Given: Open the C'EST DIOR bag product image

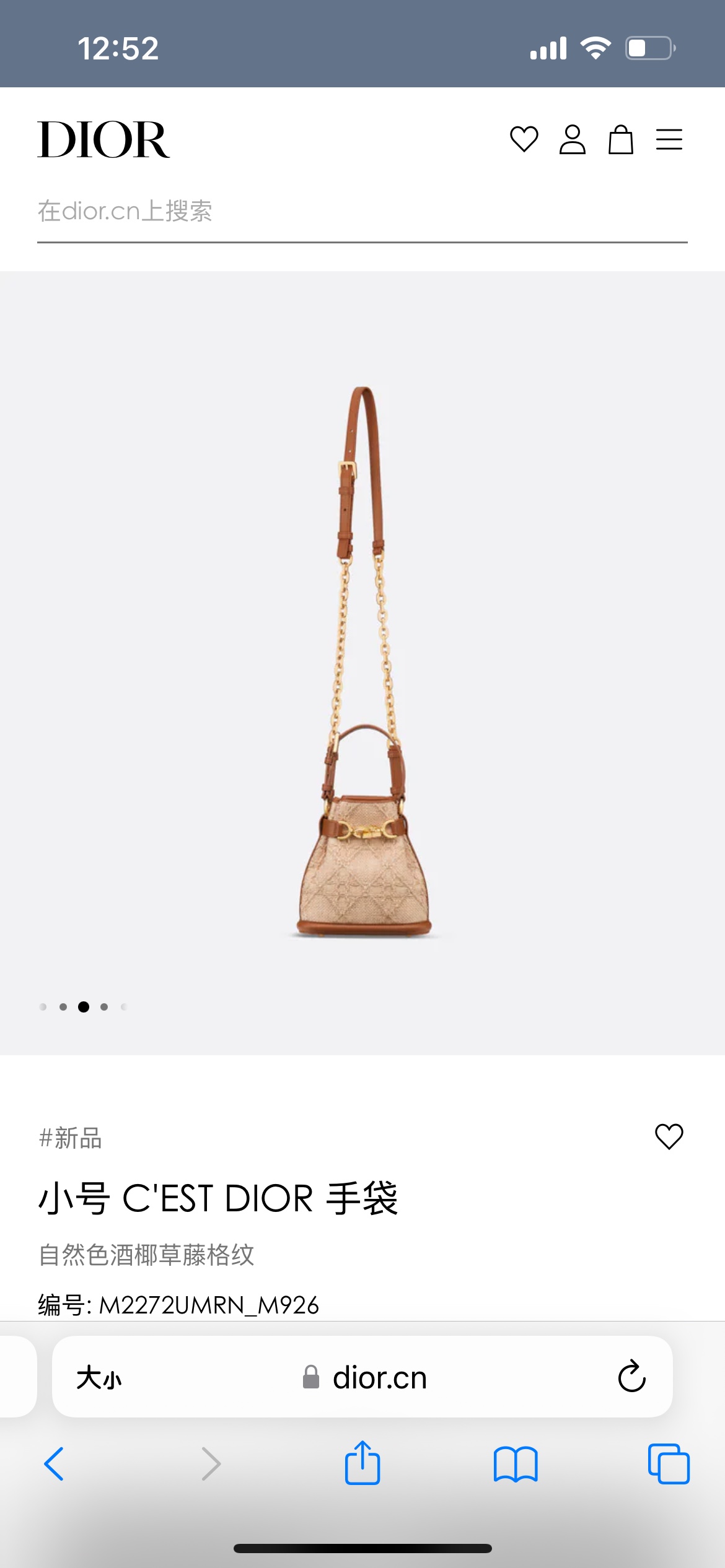Looking at the screenshot, I should coord(363,663).
